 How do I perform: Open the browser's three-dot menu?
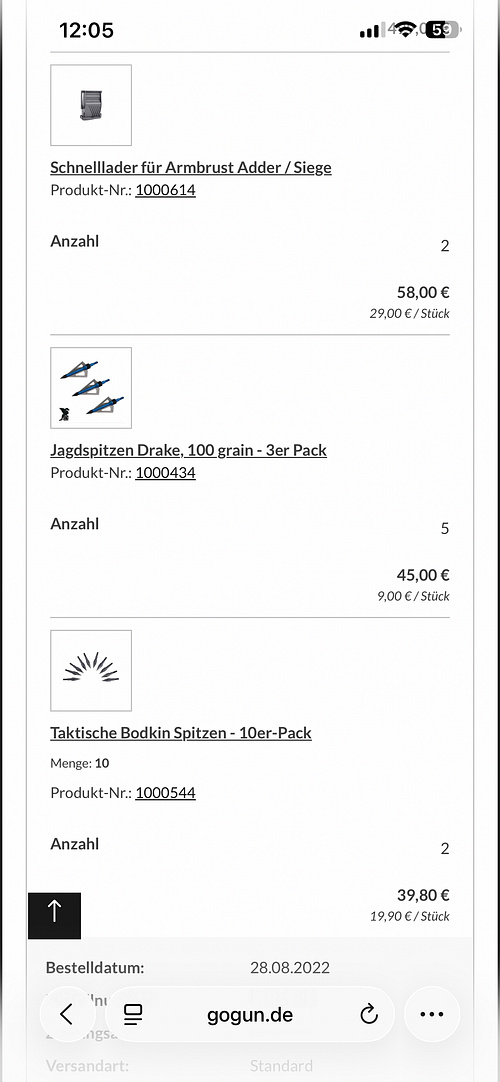(432, 1014)
